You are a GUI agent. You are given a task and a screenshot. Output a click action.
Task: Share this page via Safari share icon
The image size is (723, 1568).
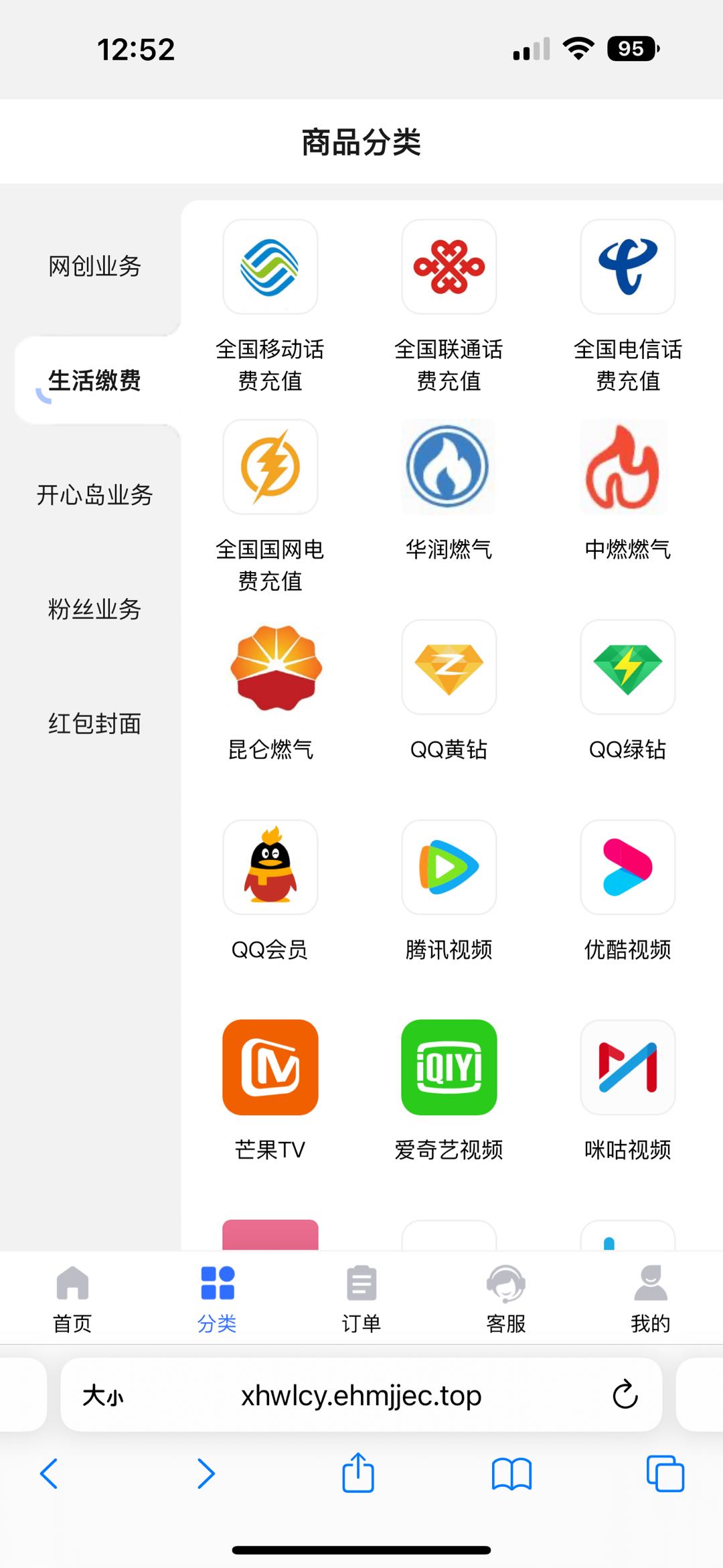[x=358, y=1474]
